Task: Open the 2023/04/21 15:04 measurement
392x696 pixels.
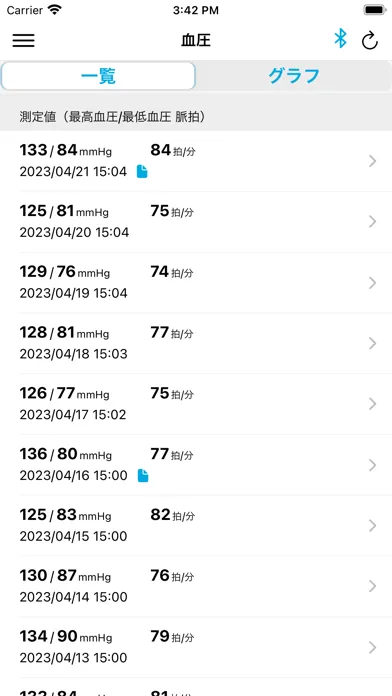Action: [x=196, y=161]
